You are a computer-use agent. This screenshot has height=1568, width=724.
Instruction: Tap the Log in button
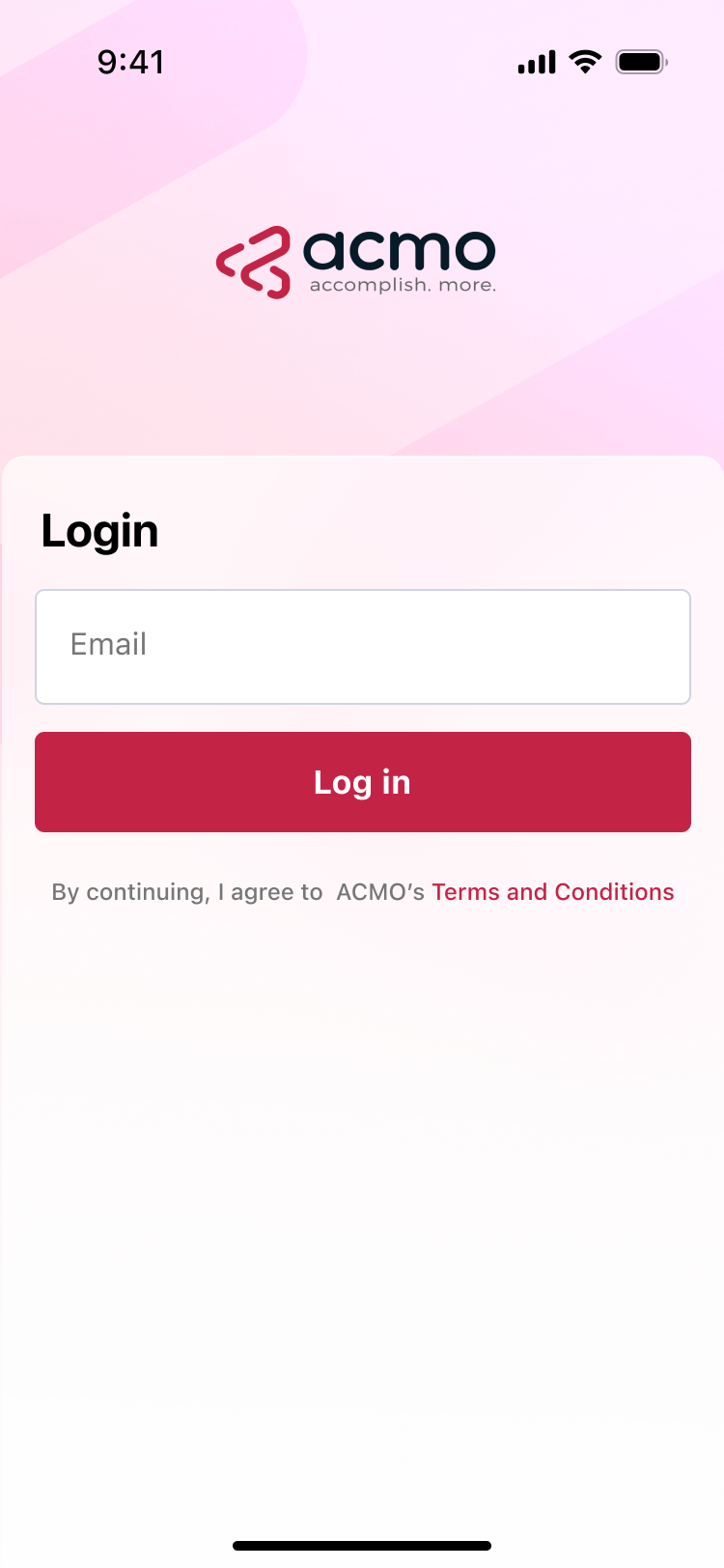362,782
